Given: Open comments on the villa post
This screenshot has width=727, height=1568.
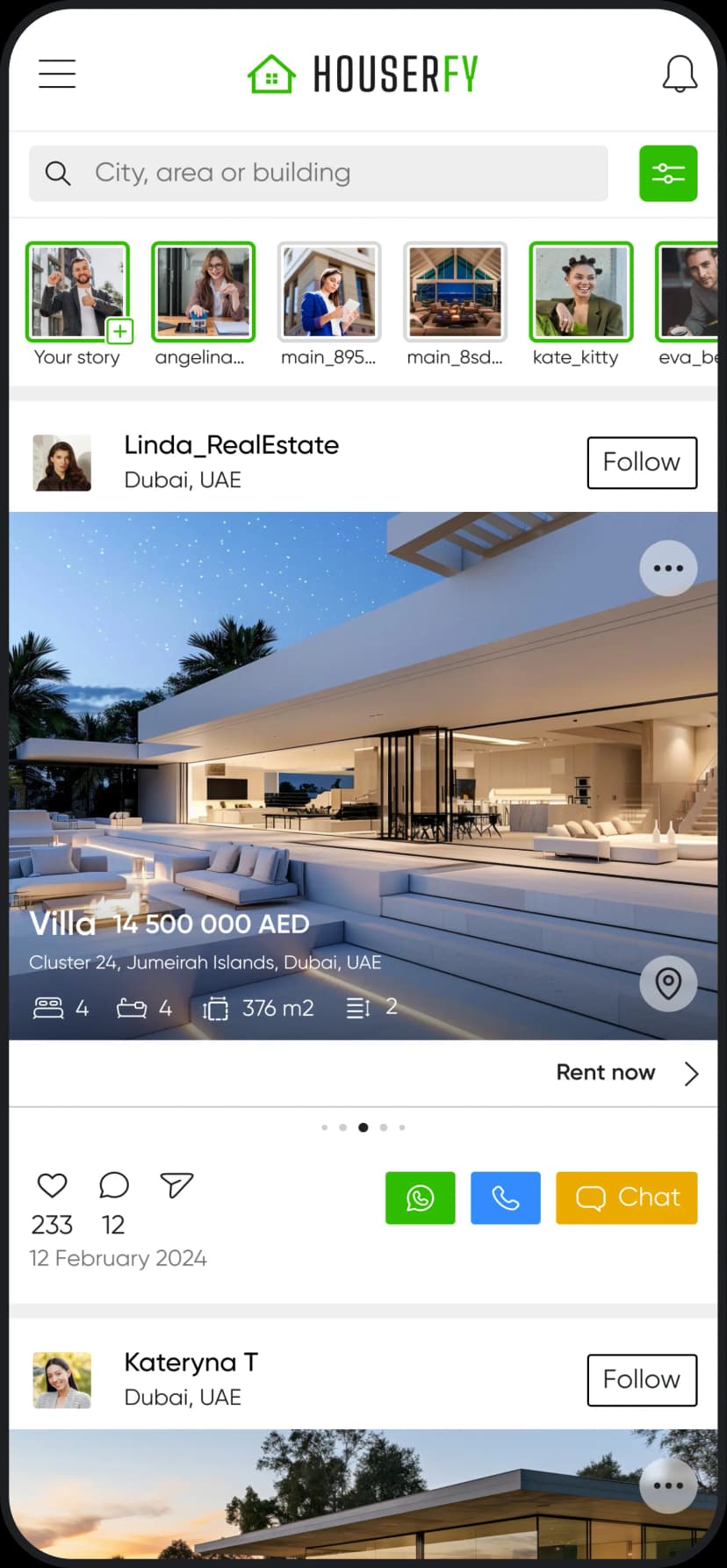Looking at the screenshot, I should coord(114,1185).
